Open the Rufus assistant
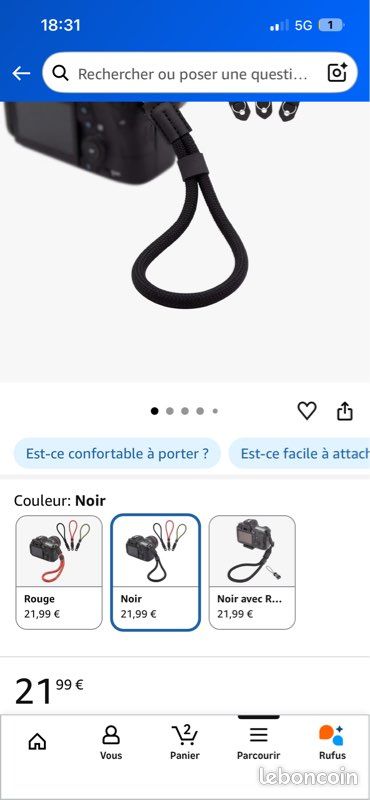 point(332,742)
